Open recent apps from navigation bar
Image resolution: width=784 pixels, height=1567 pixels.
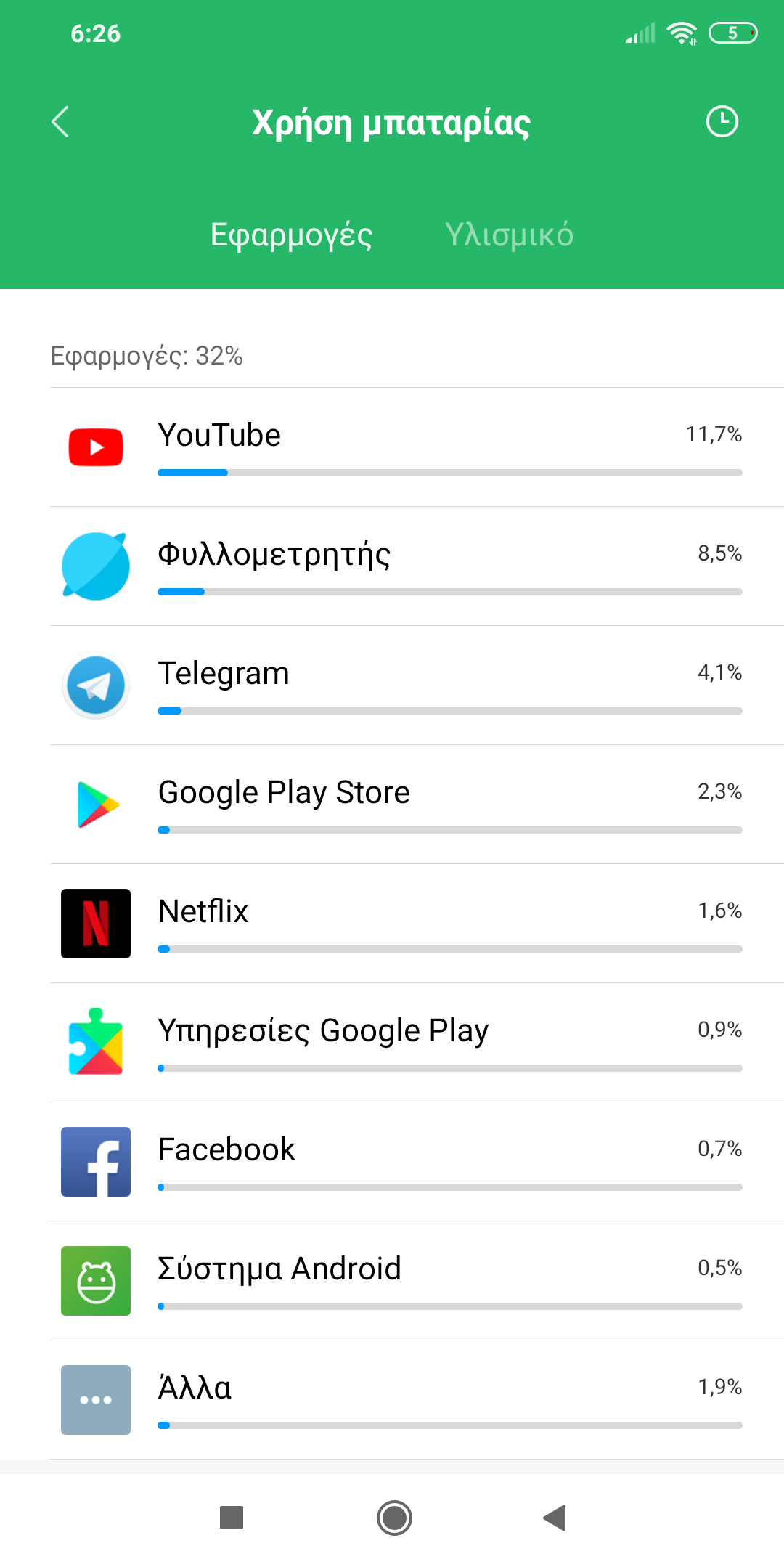[x=232, y=1518]
